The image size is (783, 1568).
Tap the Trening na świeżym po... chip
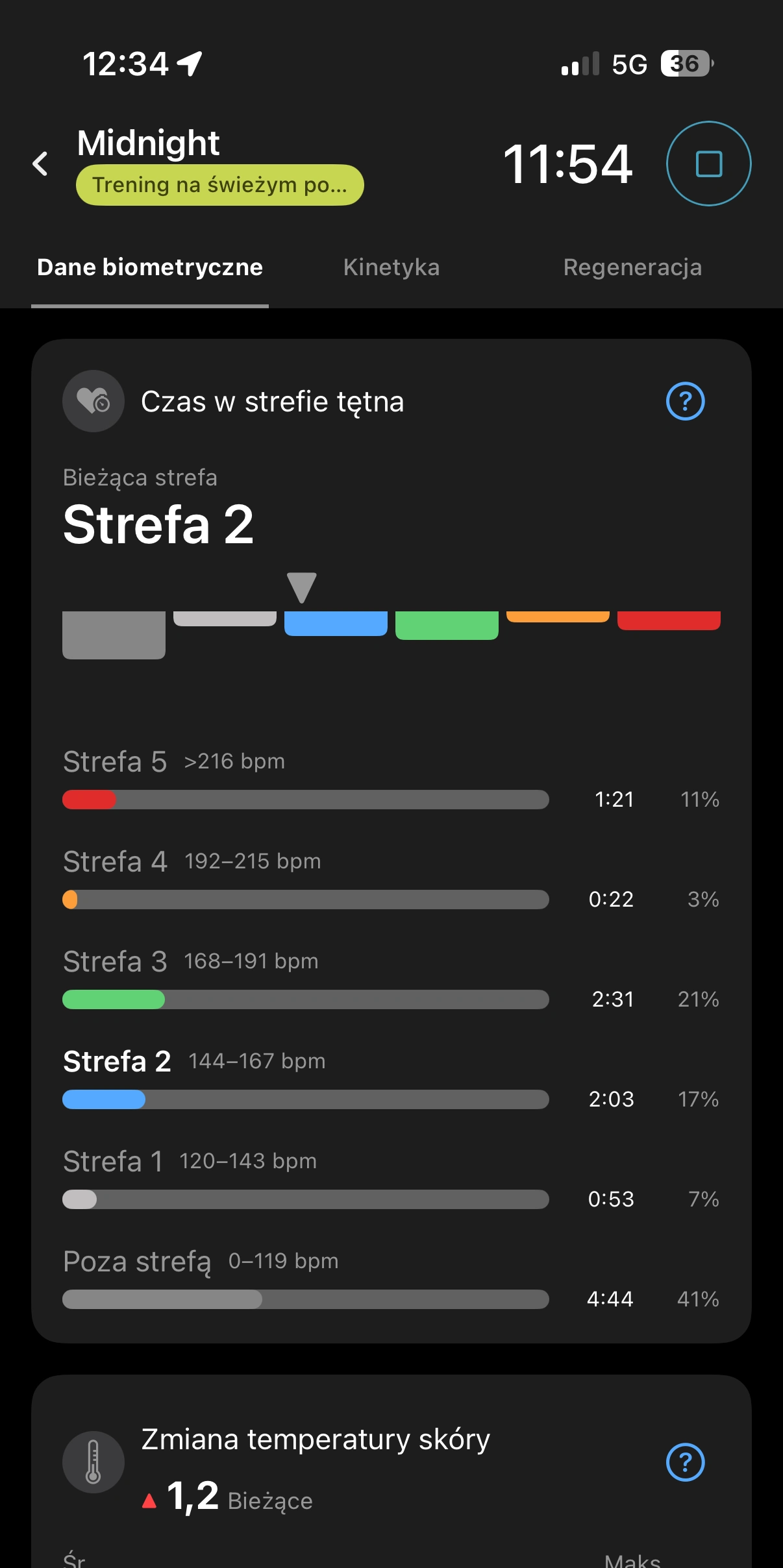[219, 185]
